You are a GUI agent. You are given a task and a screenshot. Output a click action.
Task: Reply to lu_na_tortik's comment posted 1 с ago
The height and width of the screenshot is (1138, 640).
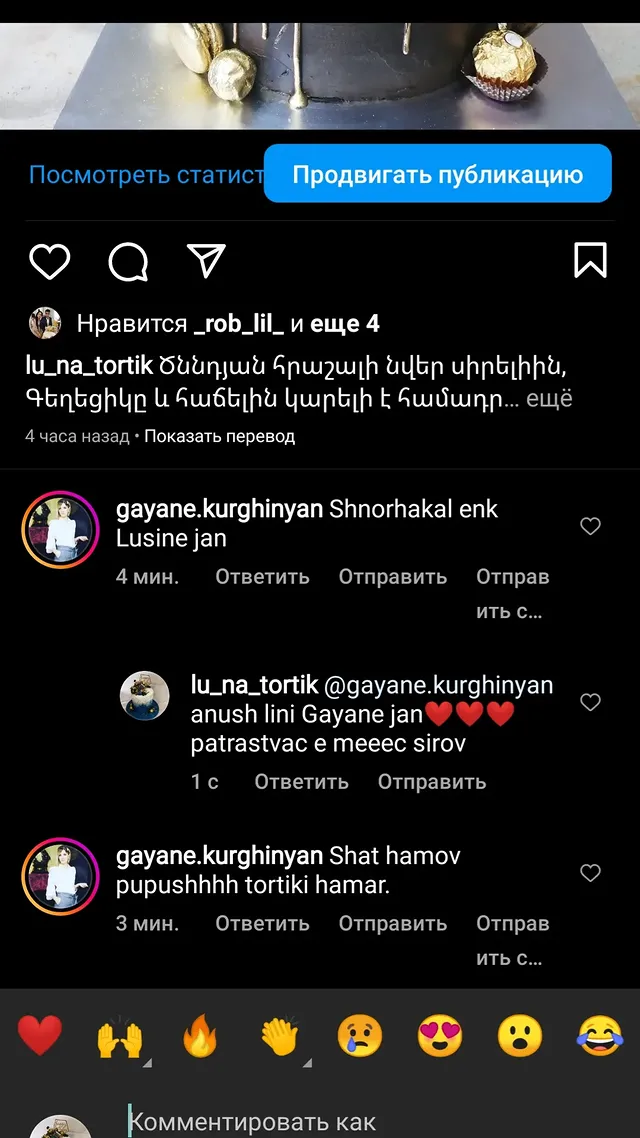click(x=301, y=782)
